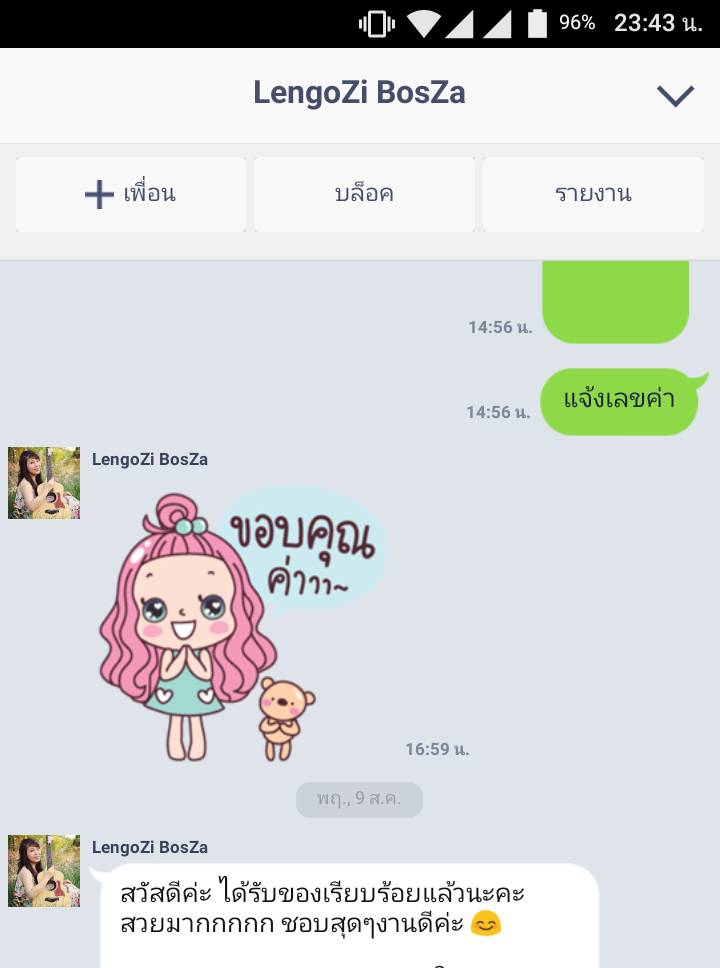Add LengoZi BosZa as friend

pos(130,194)
